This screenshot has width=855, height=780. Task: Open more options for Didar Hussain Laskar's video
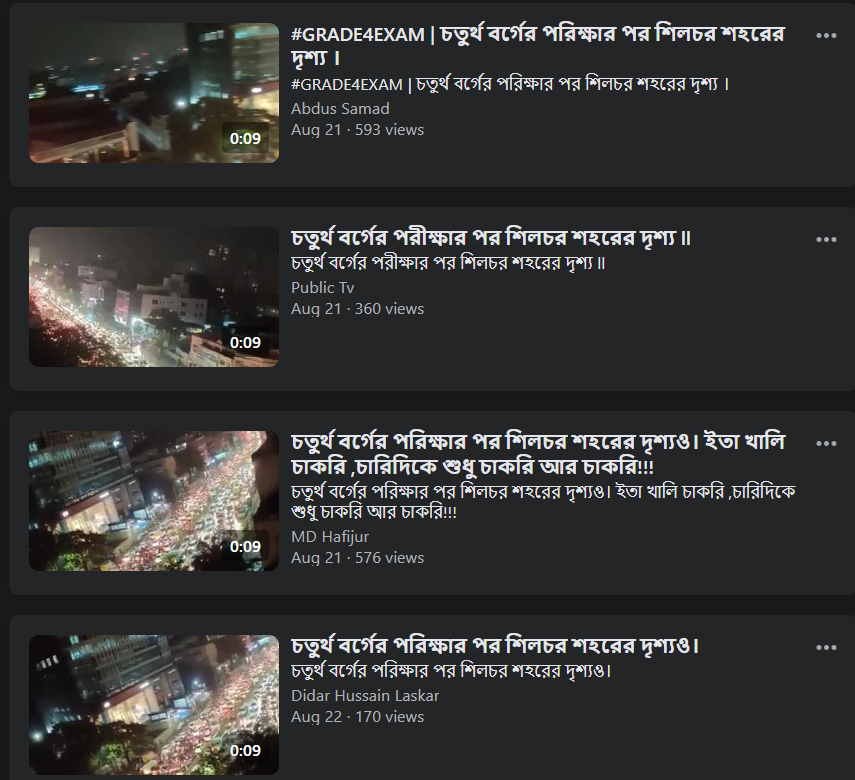pyautogui.click(x=826, y=647)
